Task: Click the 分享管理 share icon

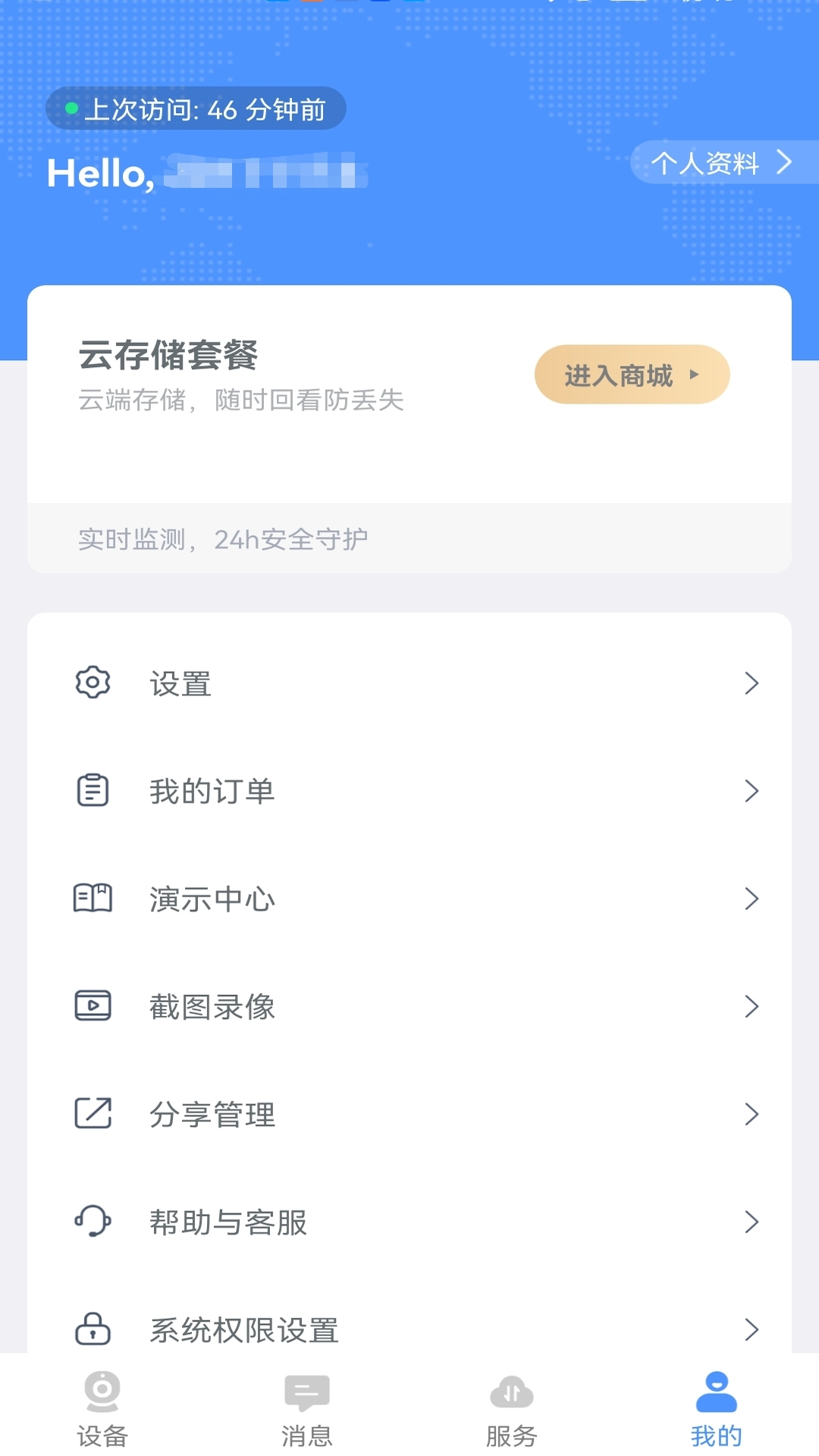Action: (x=92, y=1114)
